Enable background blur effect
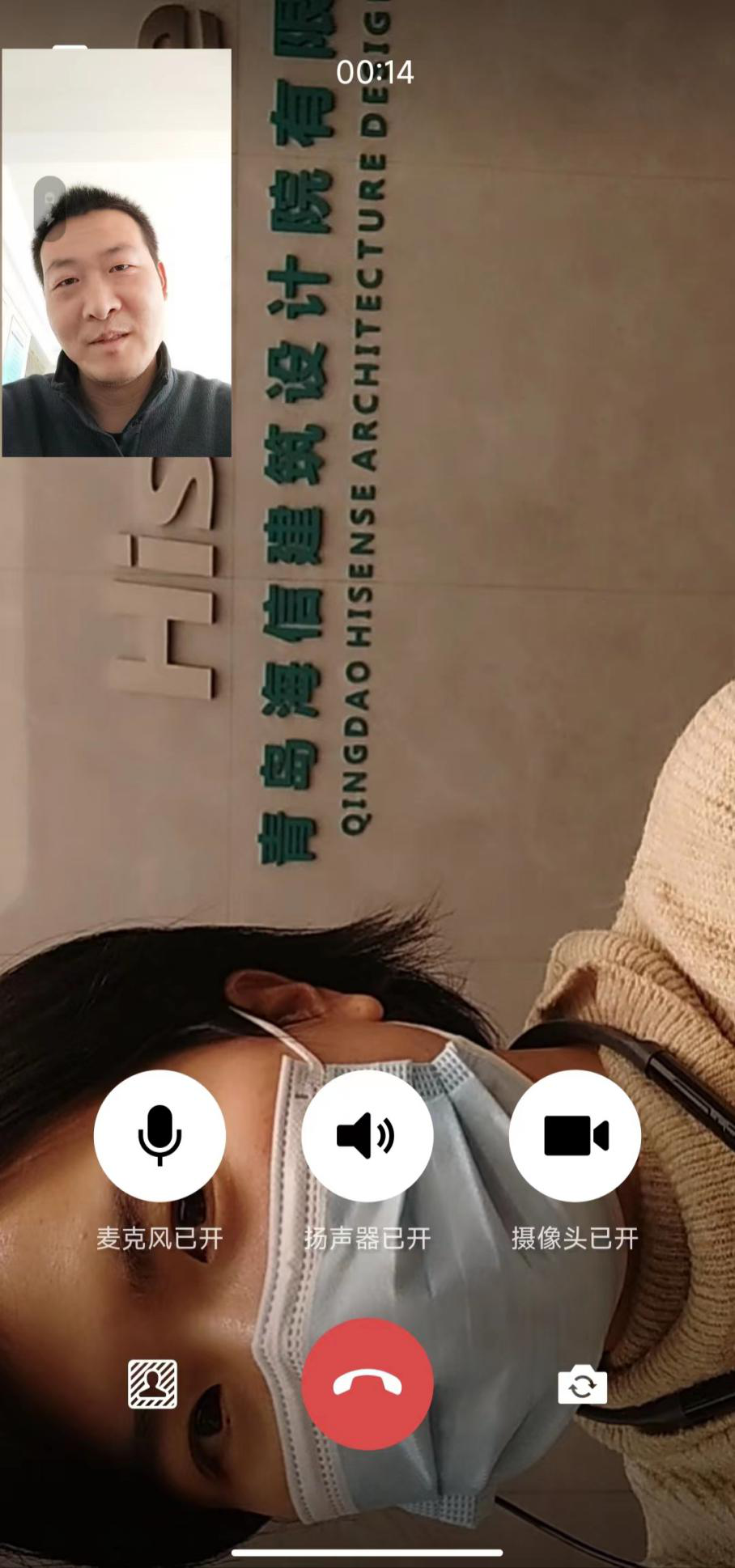This screenshot has width=735, height=1568. [x=153, y=1384]
